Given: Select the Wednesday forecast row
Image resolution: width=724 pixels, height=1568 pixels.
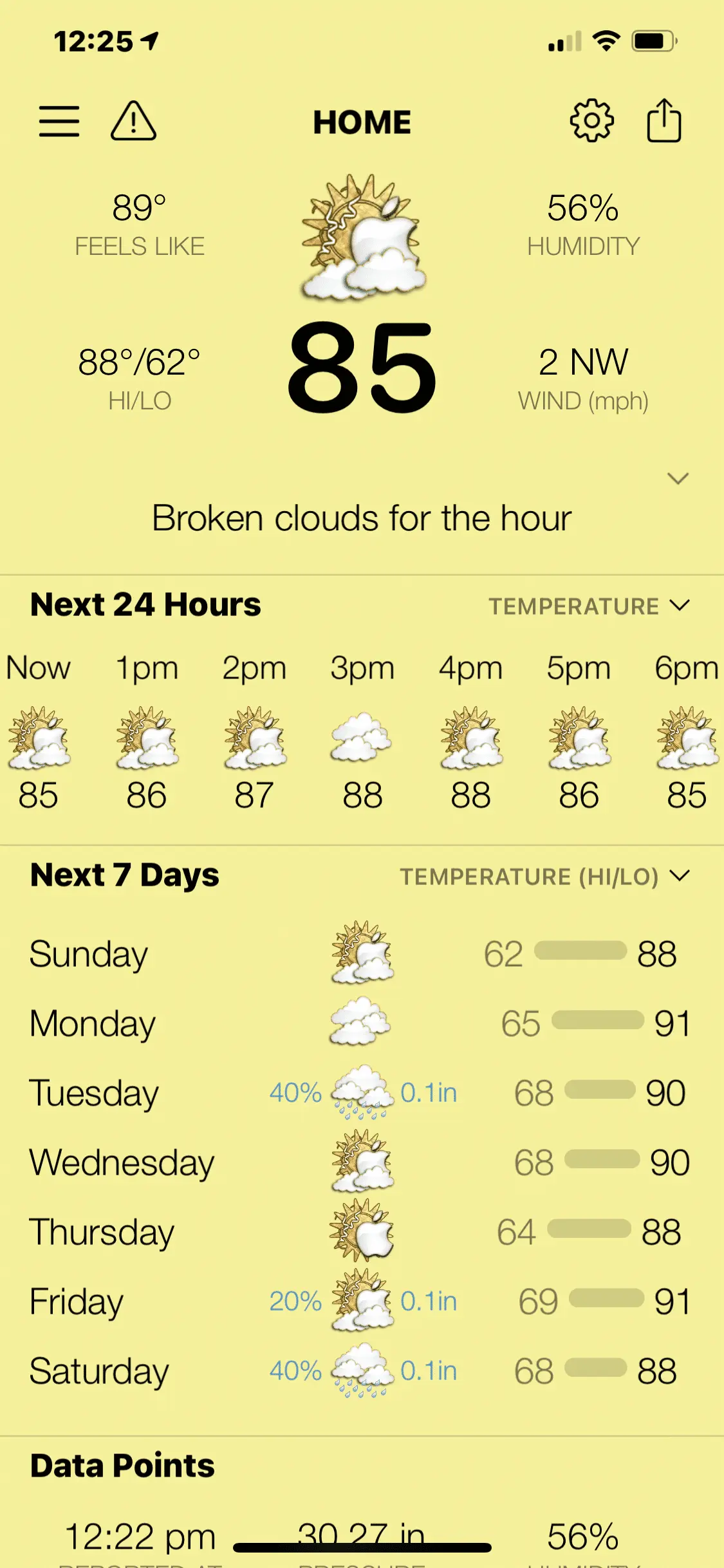Looking at the screenshot, I should coord(362,1162).
